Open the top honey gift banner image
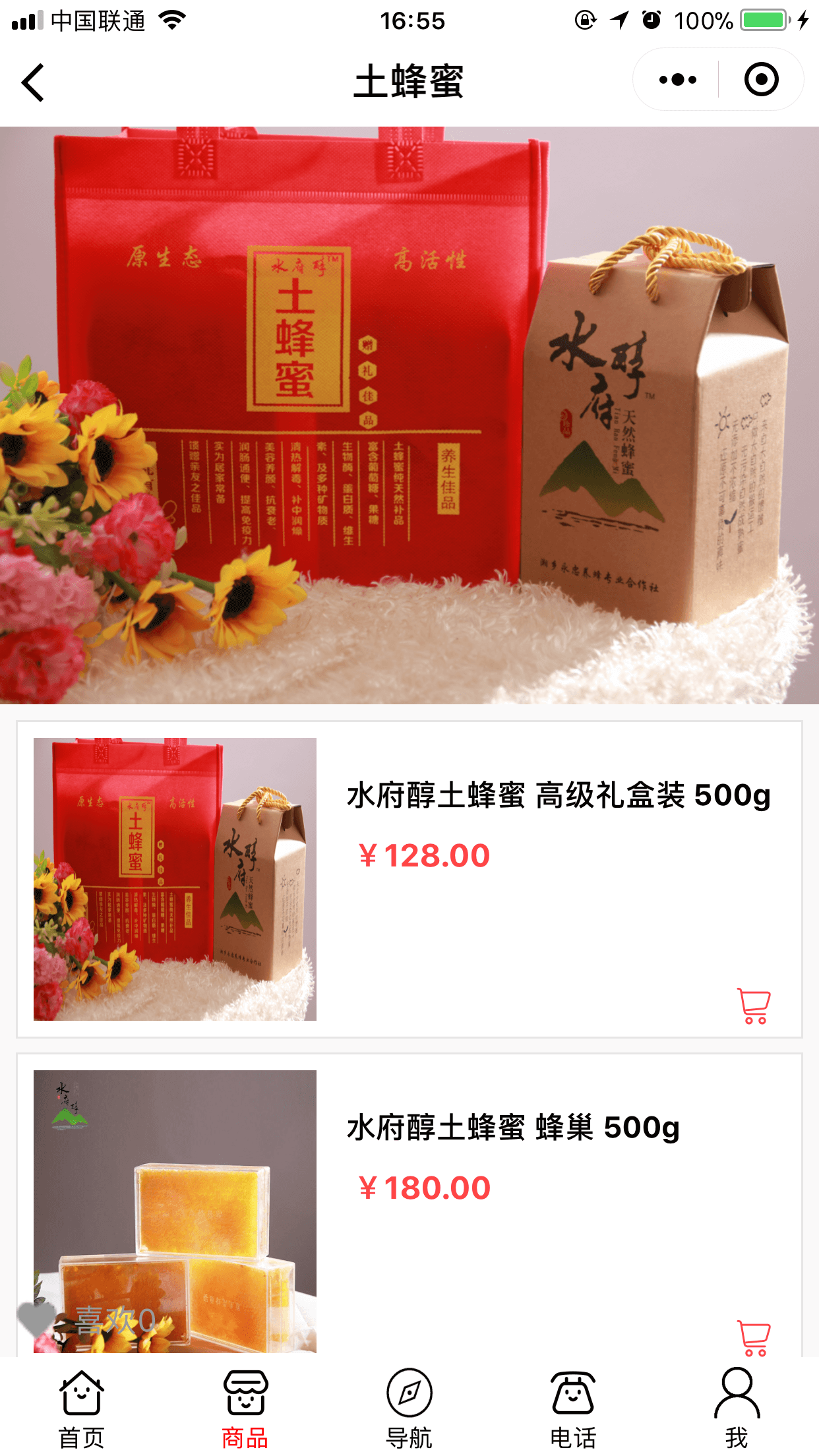Screen dimensions: 819x1456 409,415
